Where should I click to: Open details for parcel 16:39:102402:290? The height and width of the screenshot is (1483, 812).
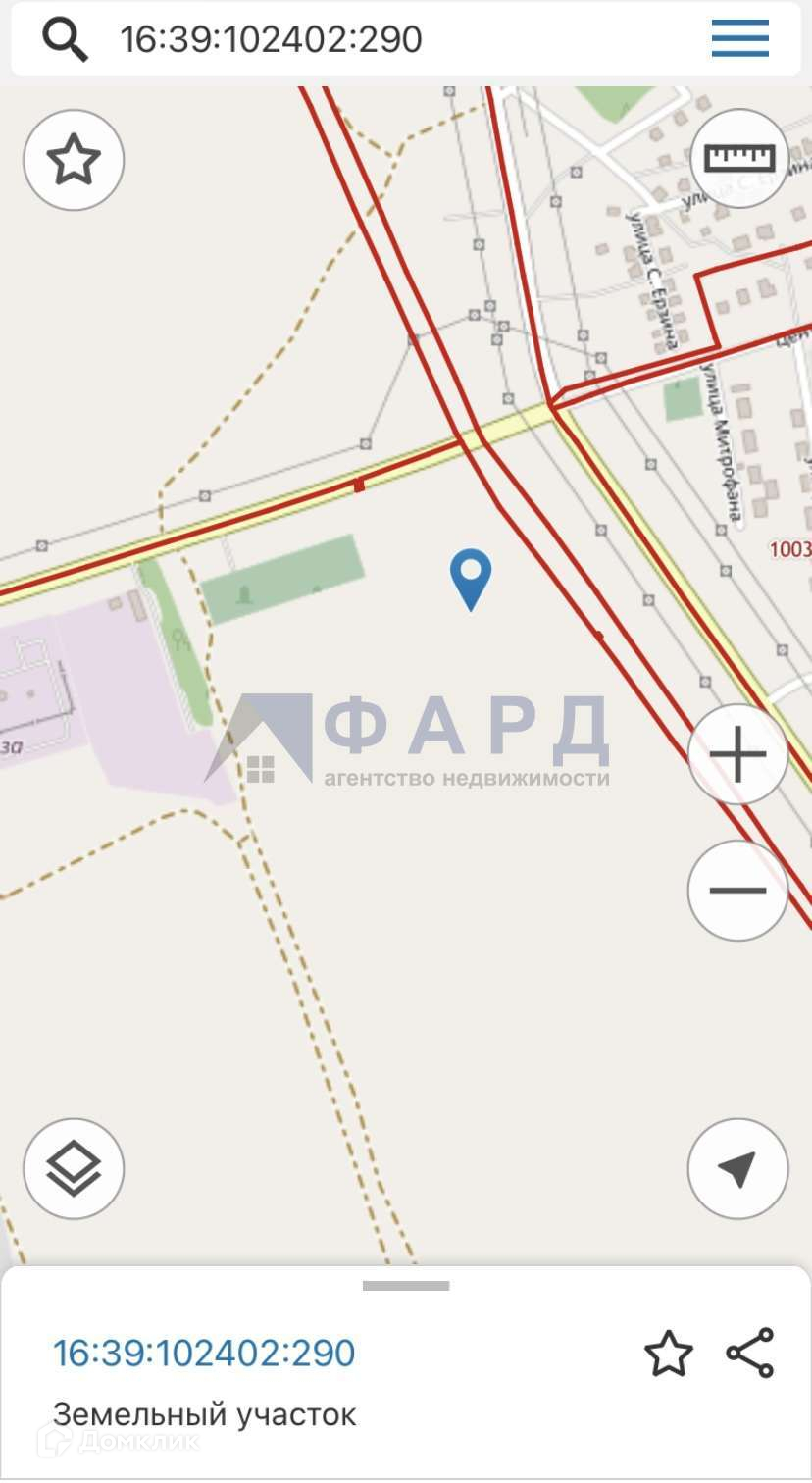click(204, 1353)
